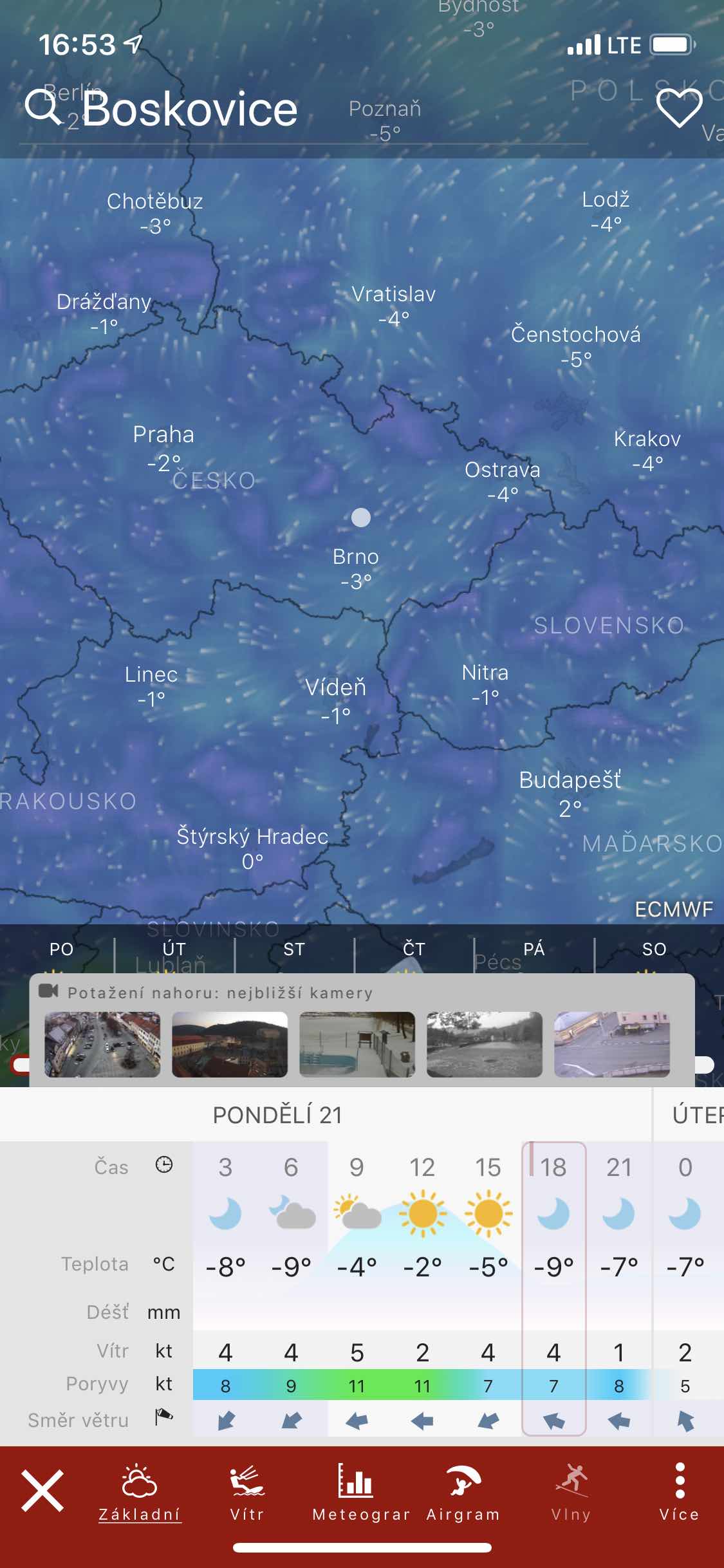Image resolution: width=724 pixels, height=1568 pixels.
Task: Add Boskovice to favorites with the heart
Action: (x=678, y=108)
